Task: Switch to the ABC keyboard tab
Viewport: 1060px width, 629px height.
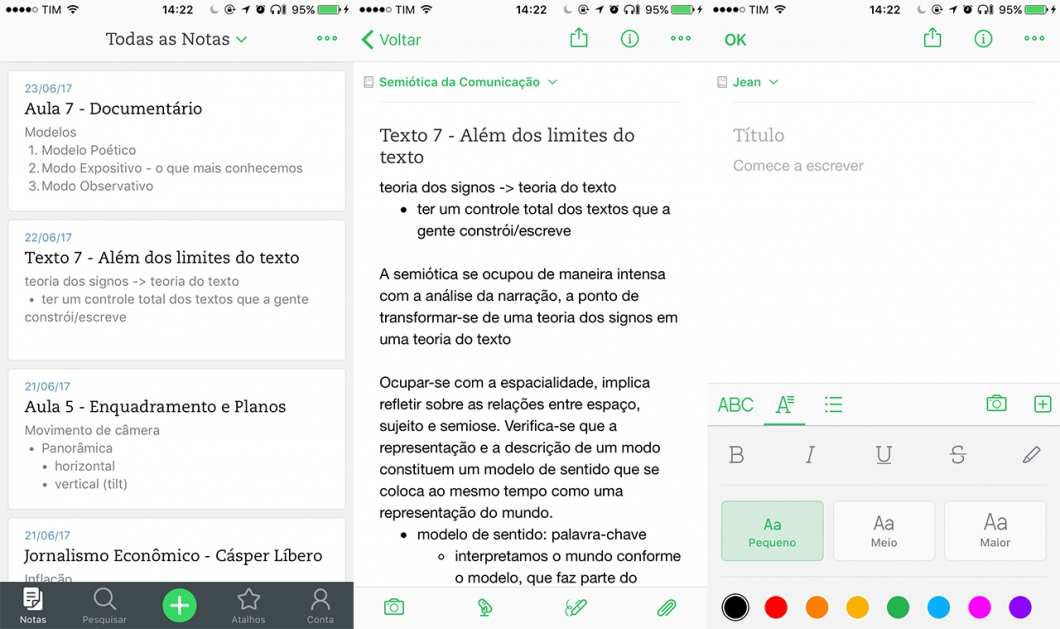Action: (x=735, y=404)
